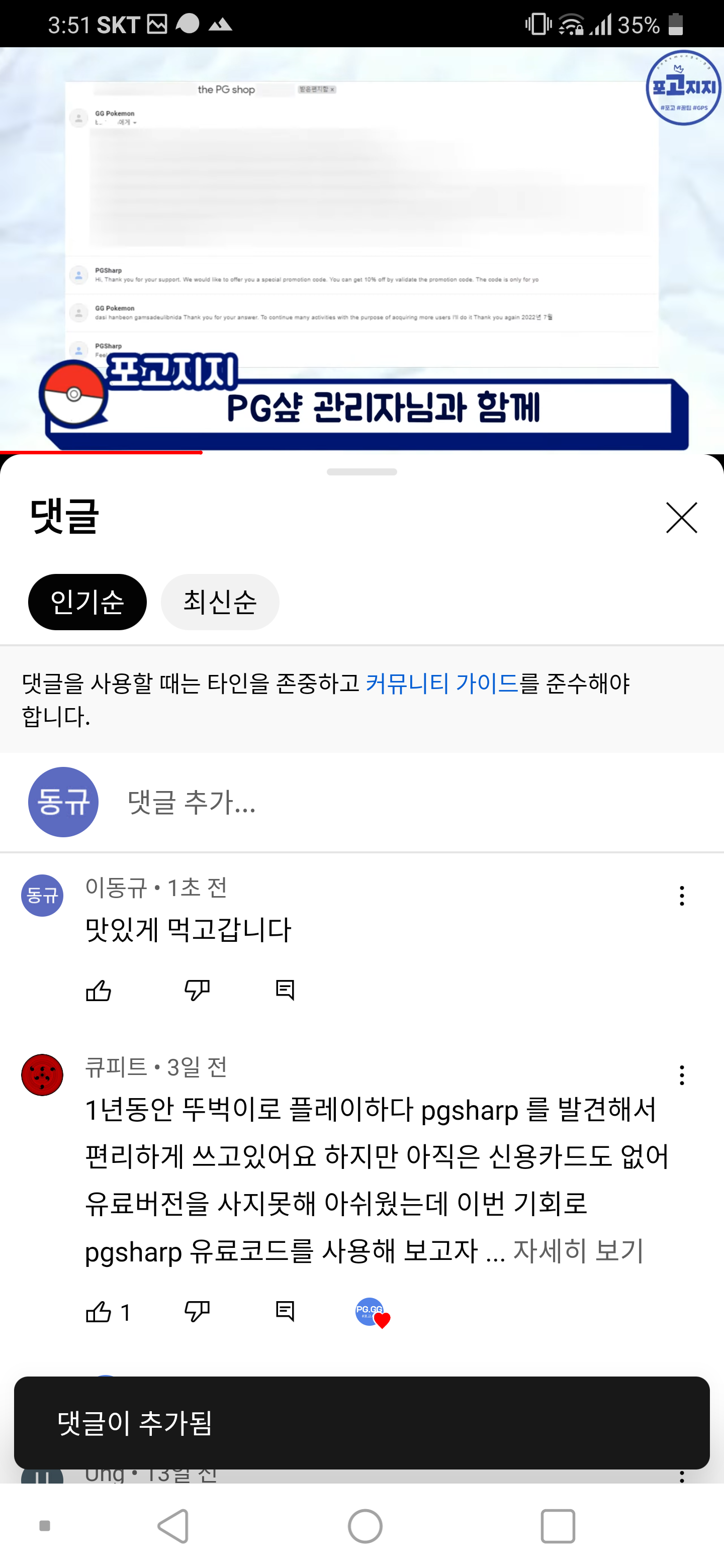The width and height of the screenshot is (724, 1568).
Task: Dislike 이동규's comment
Action: click(197, 991)
